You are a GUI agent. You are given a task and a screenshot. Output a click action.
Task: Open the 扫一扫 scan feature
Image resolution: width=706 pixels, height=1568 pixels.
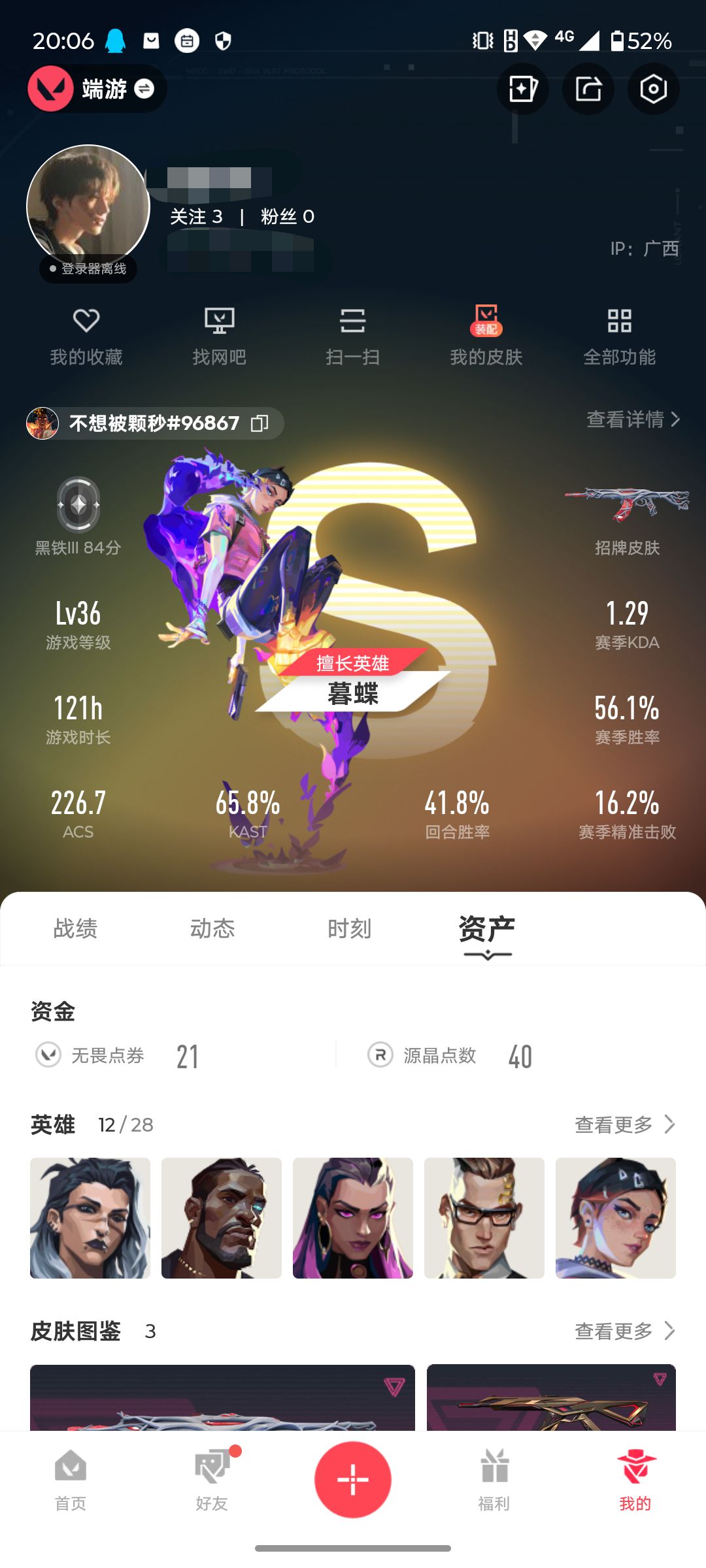coord(353,335)
